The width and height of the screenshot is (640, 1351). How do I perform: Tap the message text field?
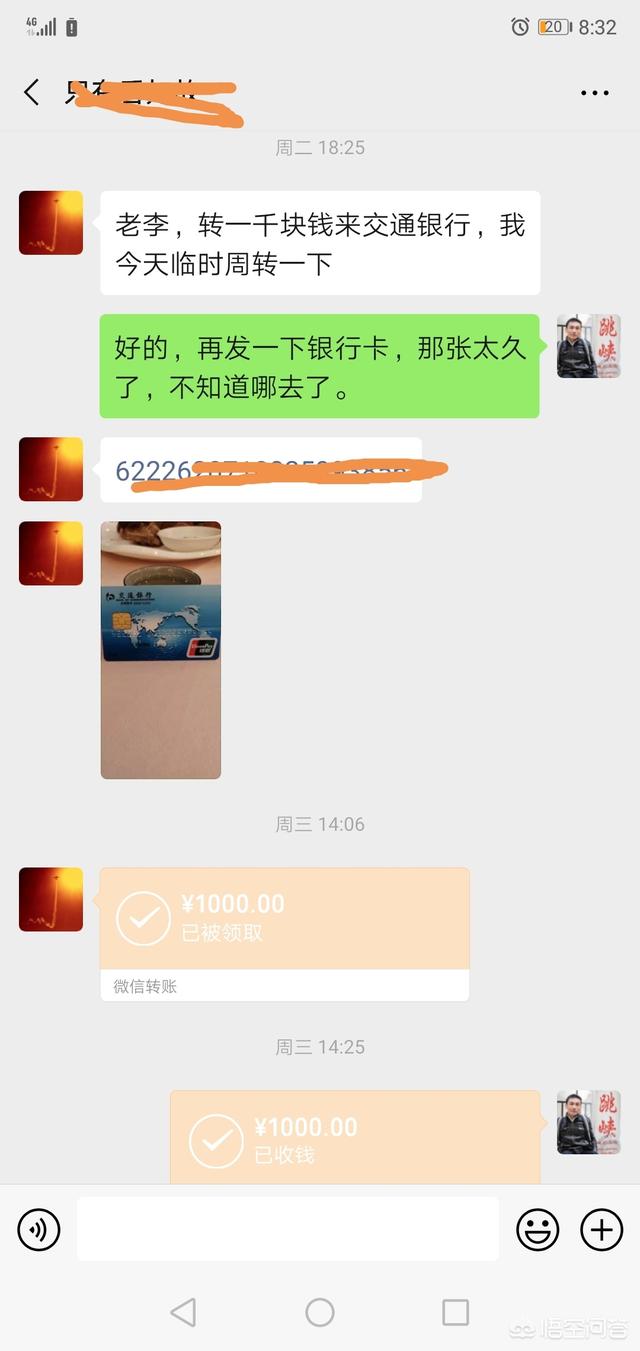(x=288, y=1229)
